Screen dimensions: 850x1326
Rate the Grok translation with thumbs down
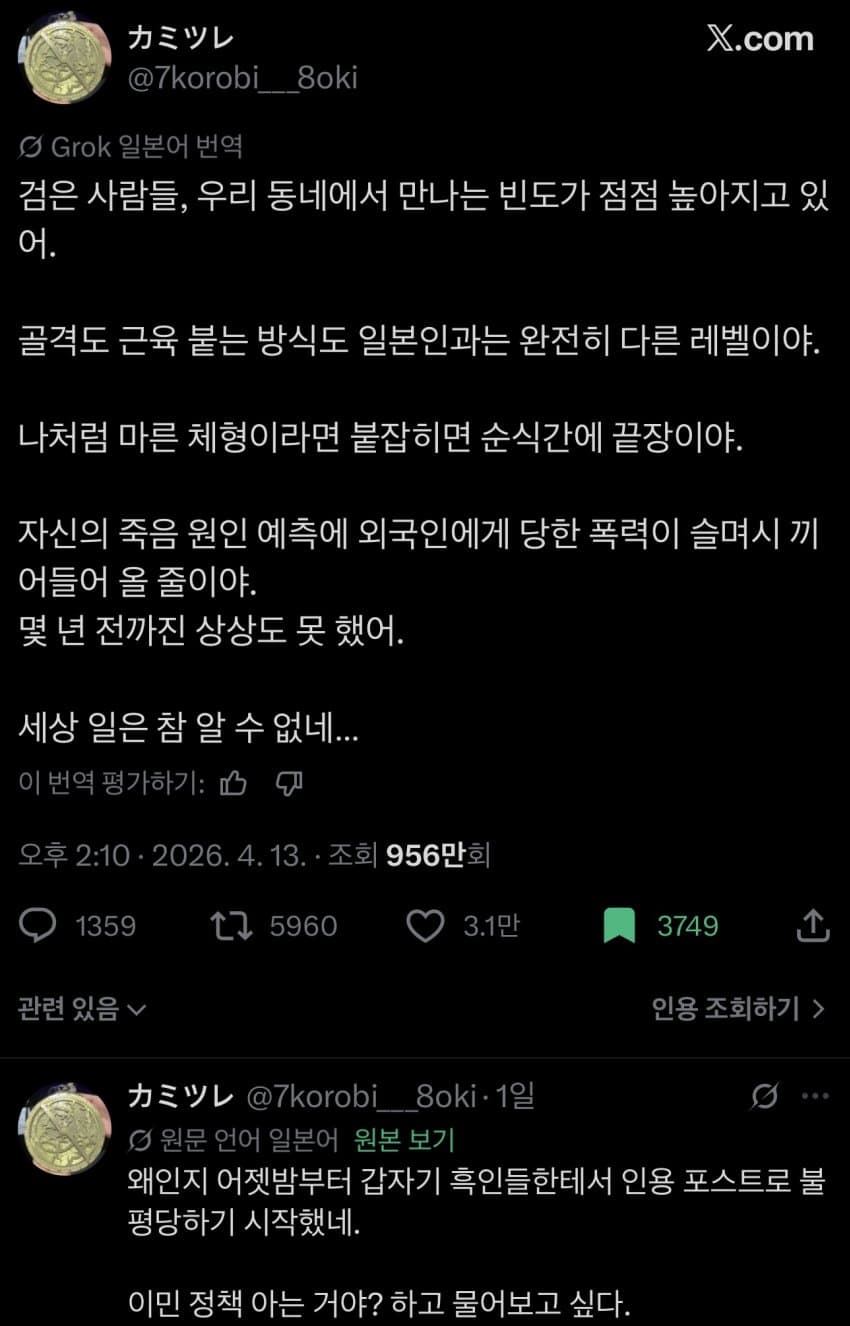tap(289, 784)
